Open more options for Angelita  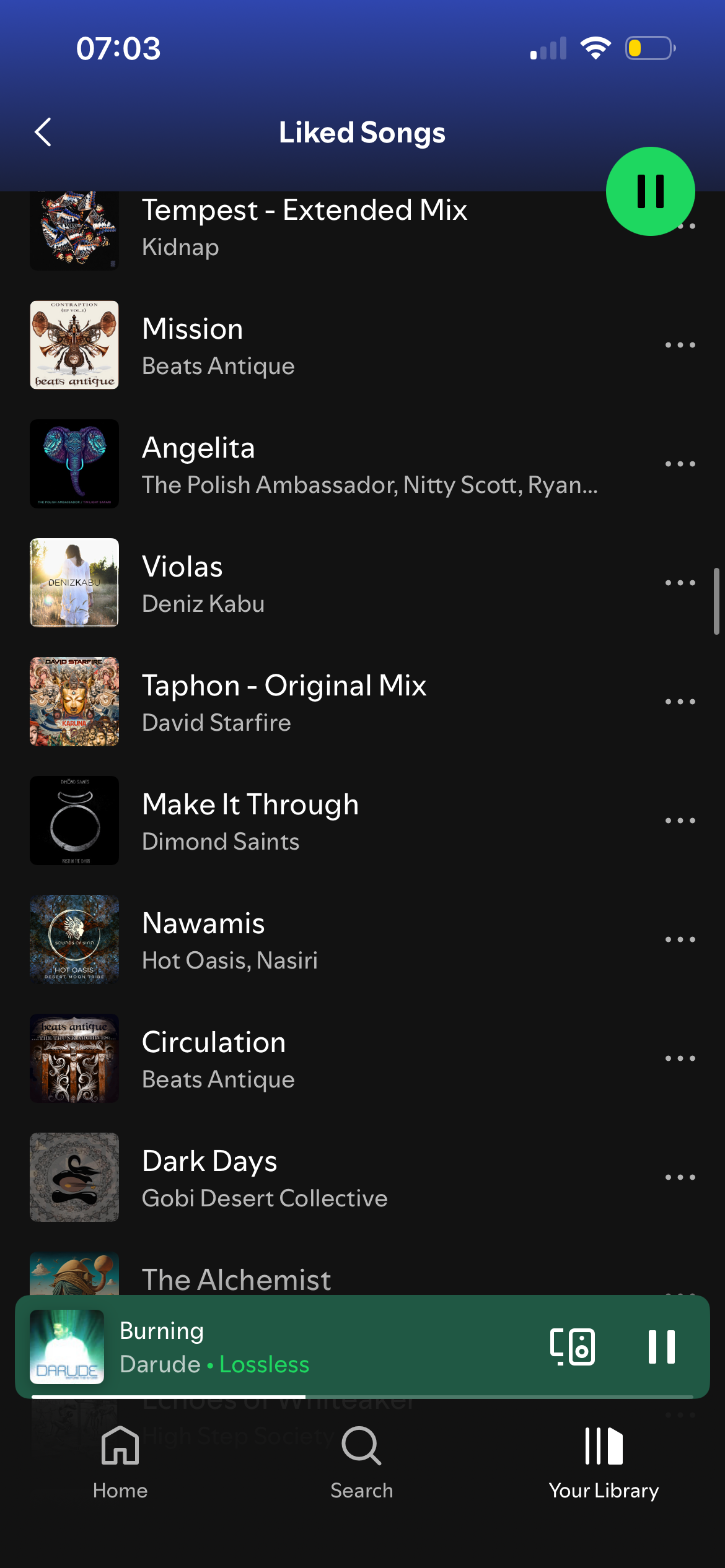(x=680, y=464)
